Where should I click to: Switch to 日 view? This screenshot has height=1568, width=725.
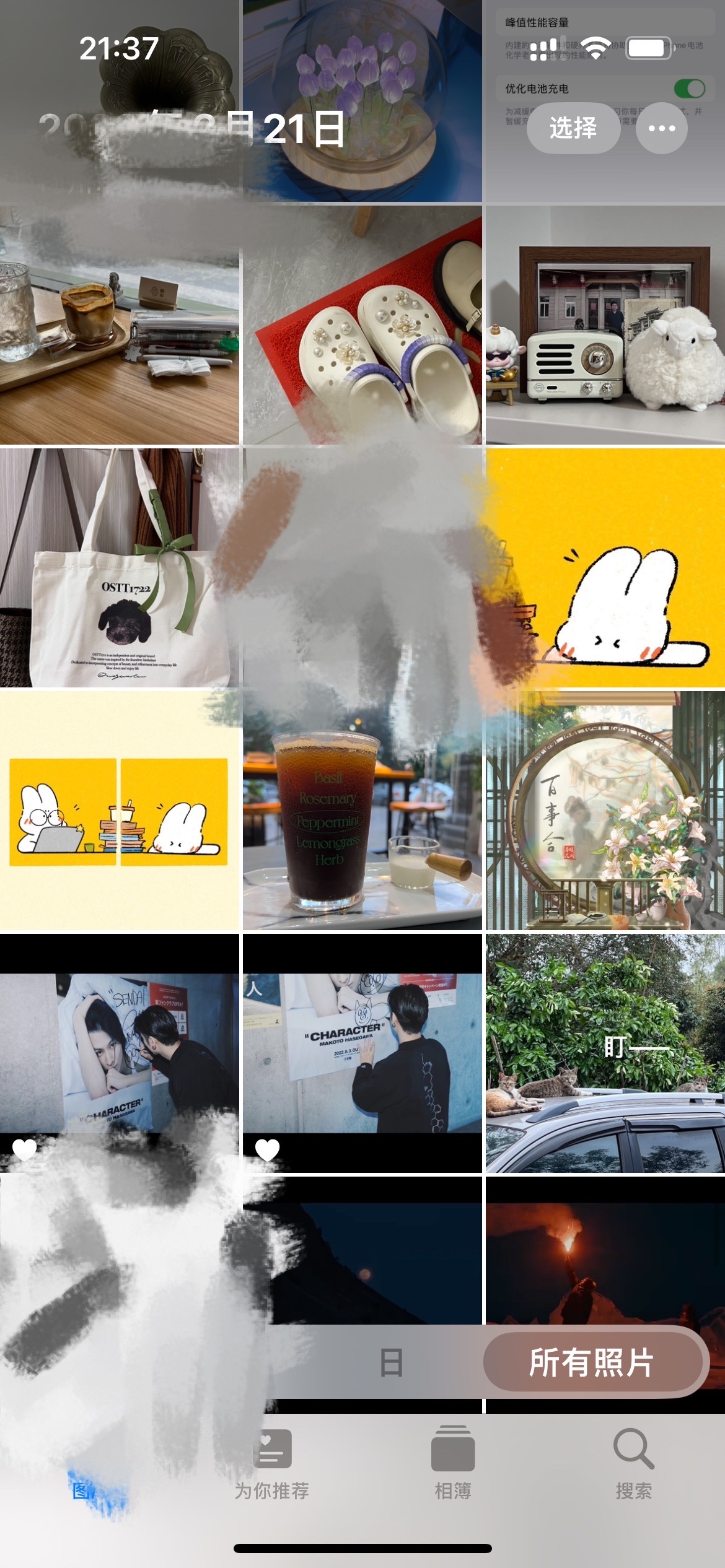pyautogui.click(x=391, y=1362)
